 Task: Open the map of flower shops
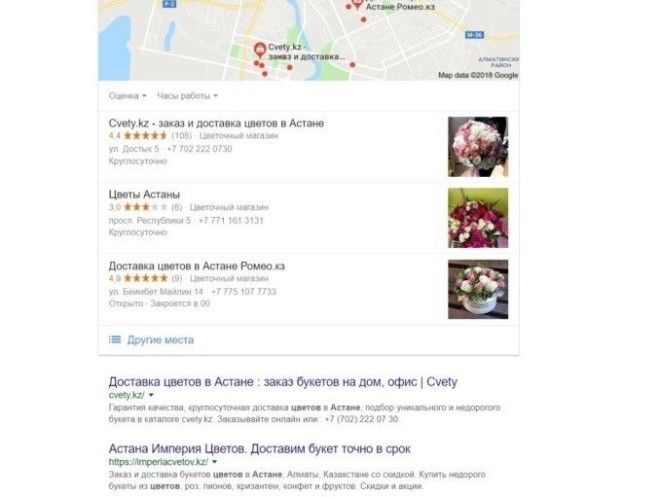[x=308, y=40]
